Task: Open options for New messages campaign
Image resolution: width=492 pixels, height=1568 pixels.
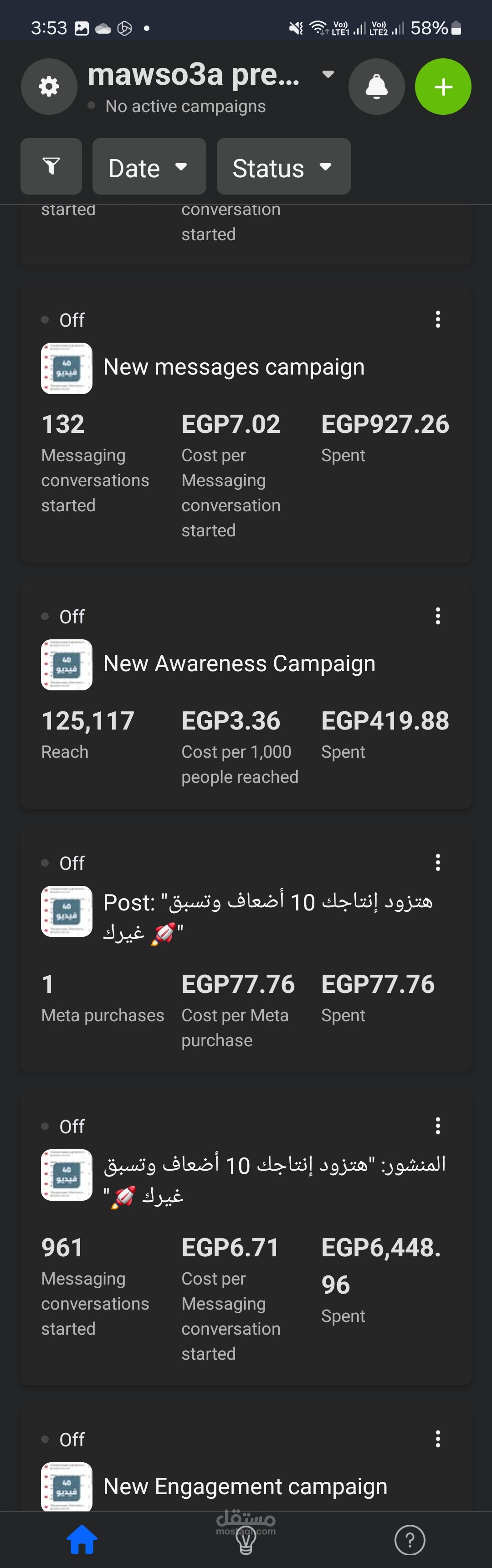Action: tap(438, 319)
